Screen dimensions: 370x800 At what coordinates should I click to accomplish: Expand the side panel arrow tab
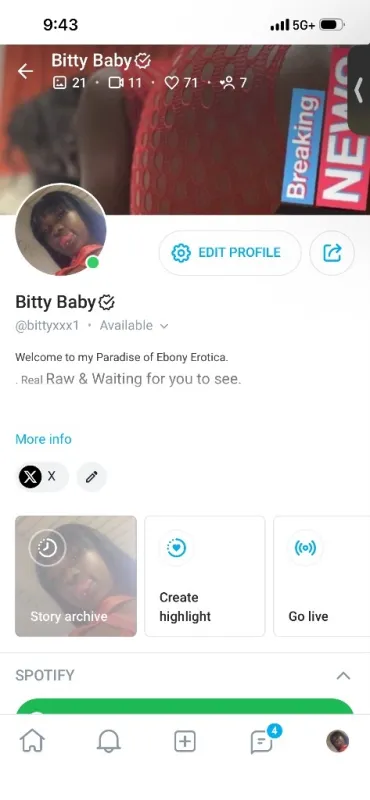coord(358,90)
